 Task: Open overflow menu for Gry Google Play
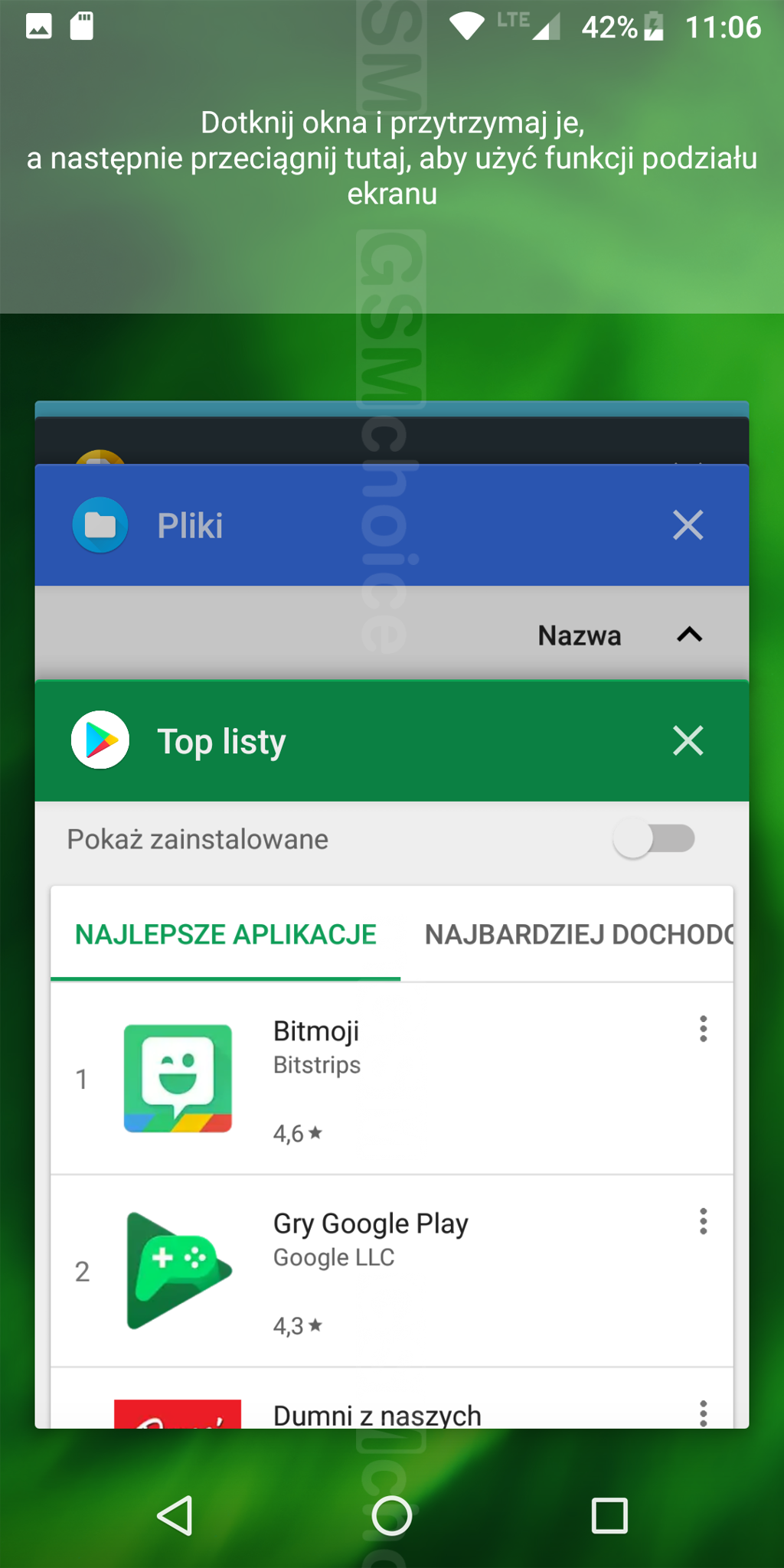pyautogui.click(x=703, y=1221)
